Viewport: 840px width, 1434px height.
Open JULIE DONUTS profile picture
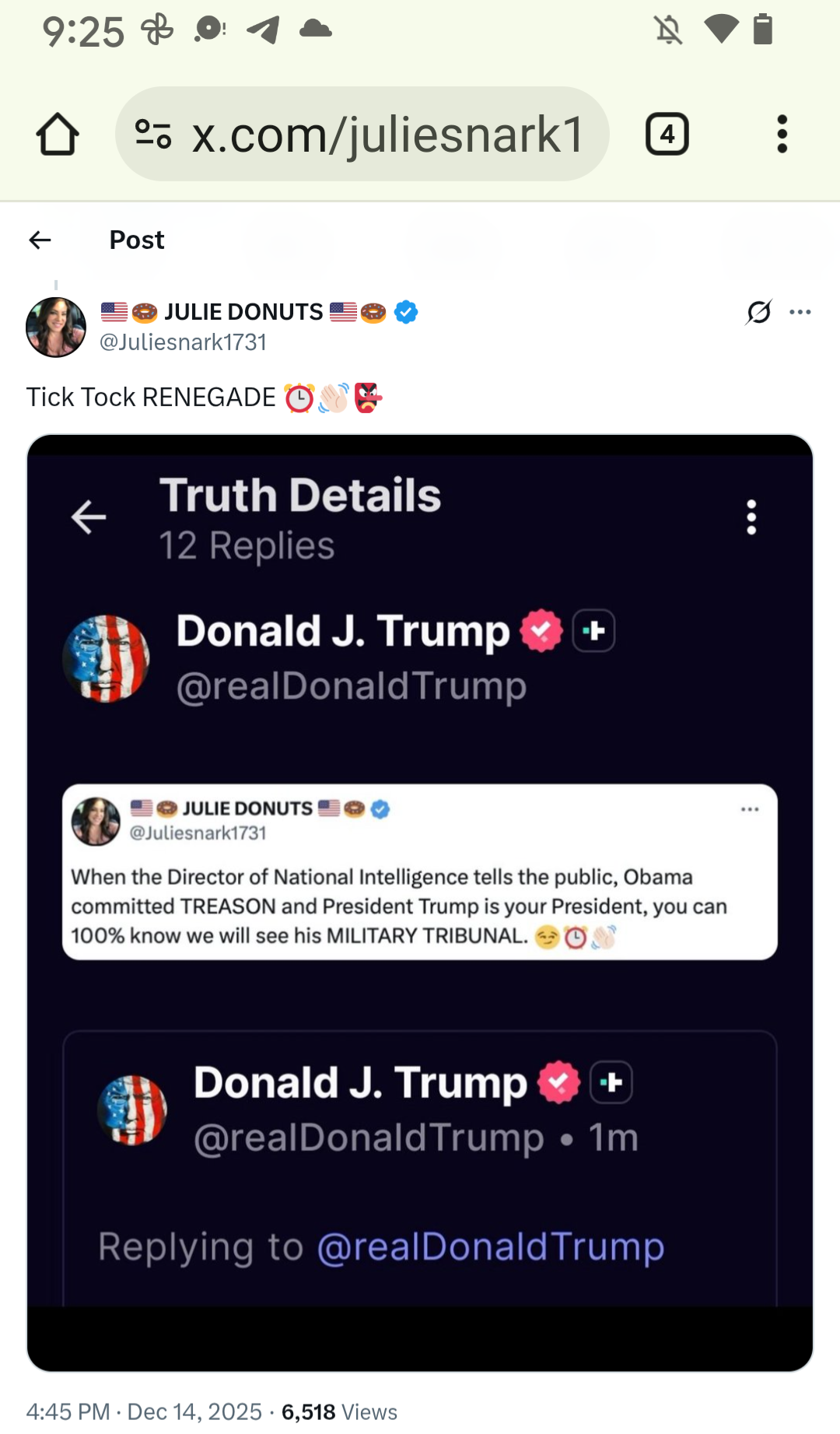(x=56, y=328)
